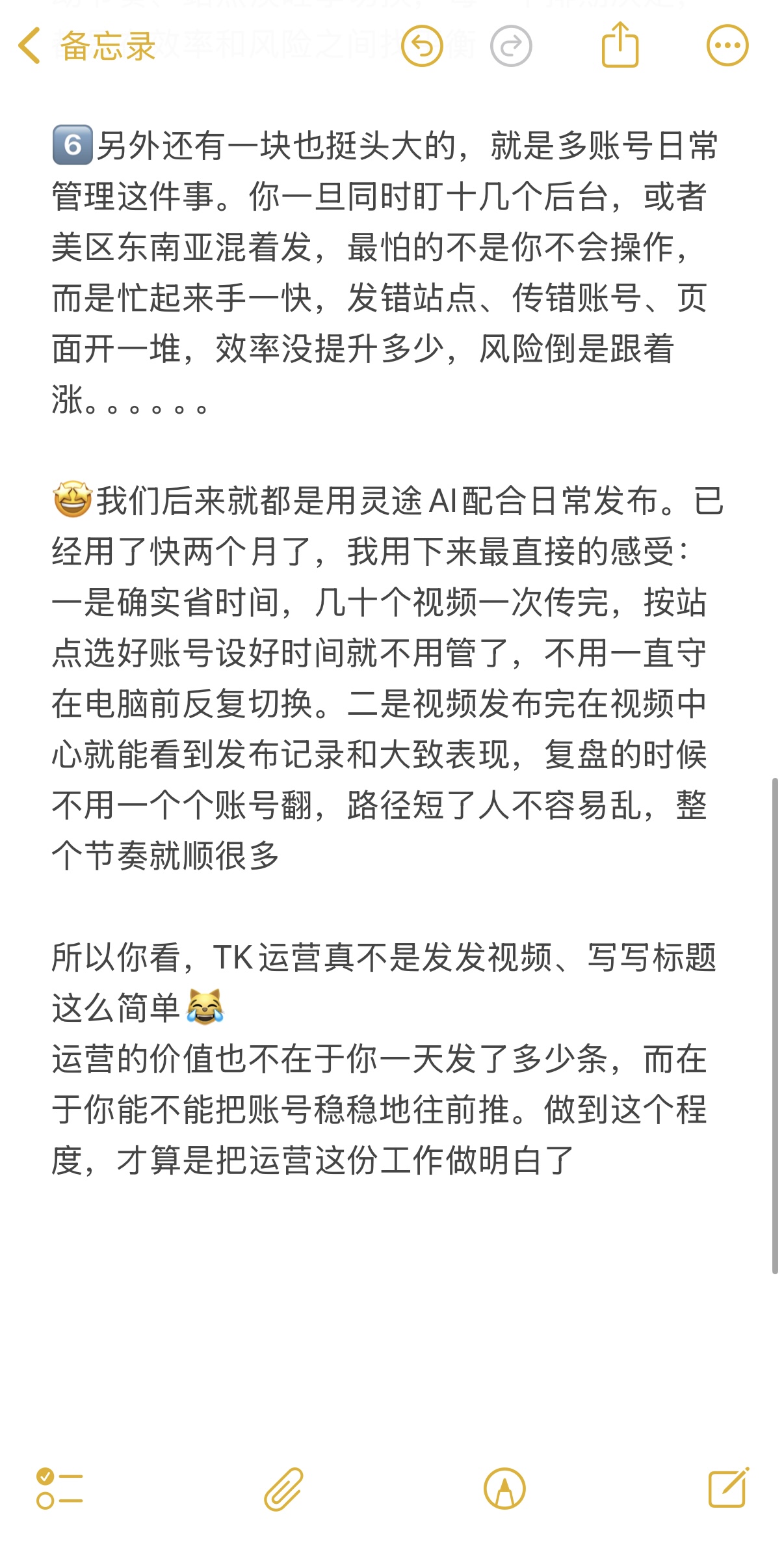The height and width of the screenshot is (1550, 784).
Task: Tap the redo arrow icon
Action: [x=511, y=46]
